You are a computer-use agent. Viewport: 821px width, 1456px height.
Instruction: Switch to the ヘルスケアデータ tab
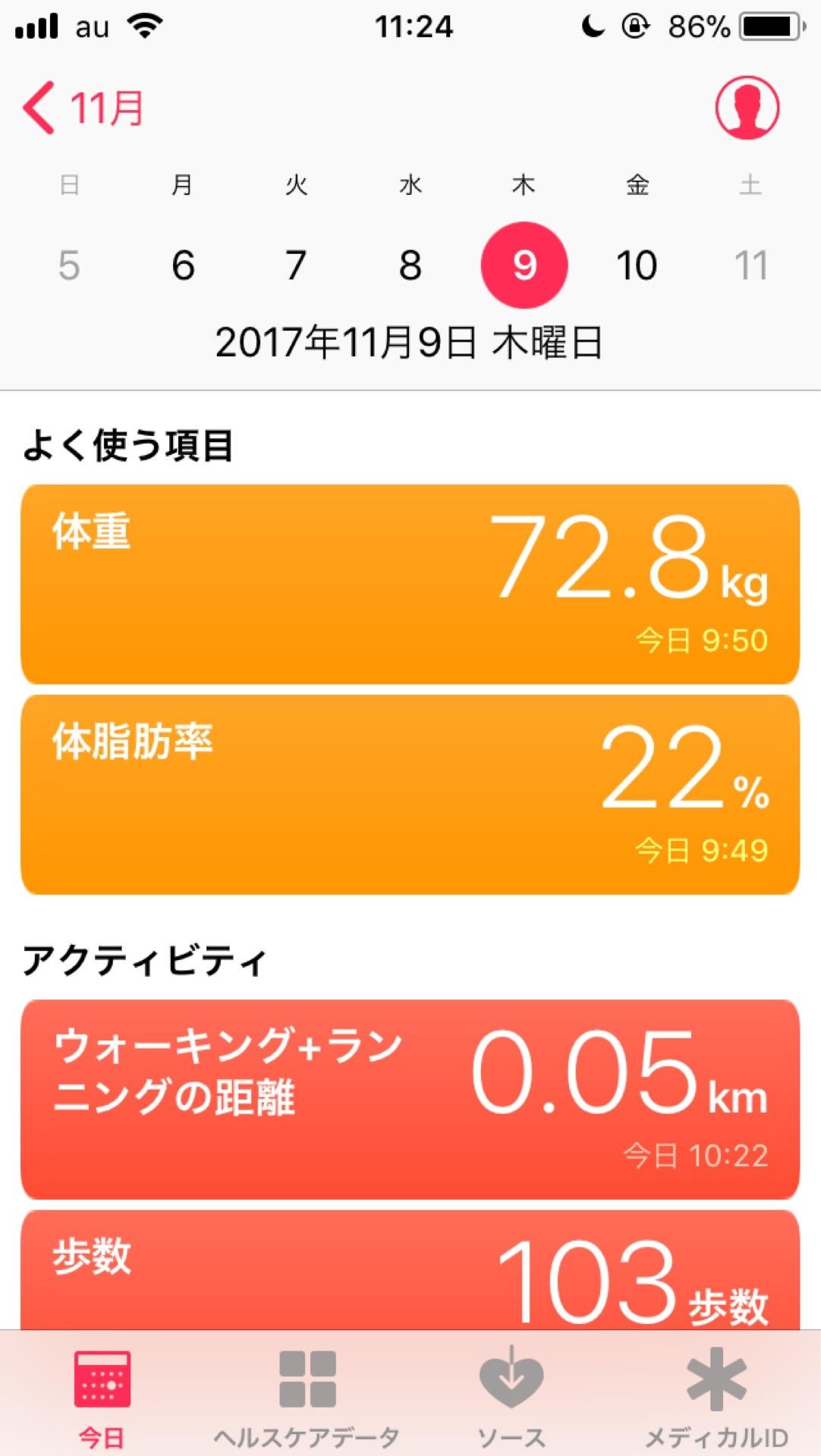pos(307,1399)
